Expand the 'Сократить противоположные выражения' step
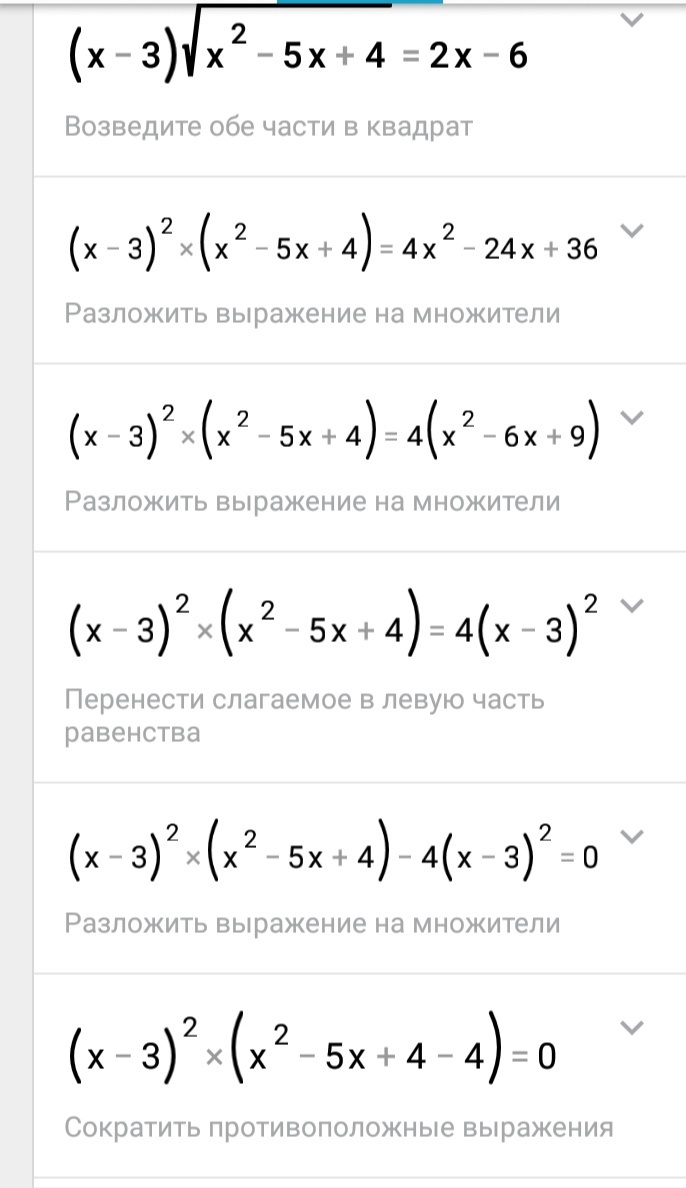 pos(632,1027)
